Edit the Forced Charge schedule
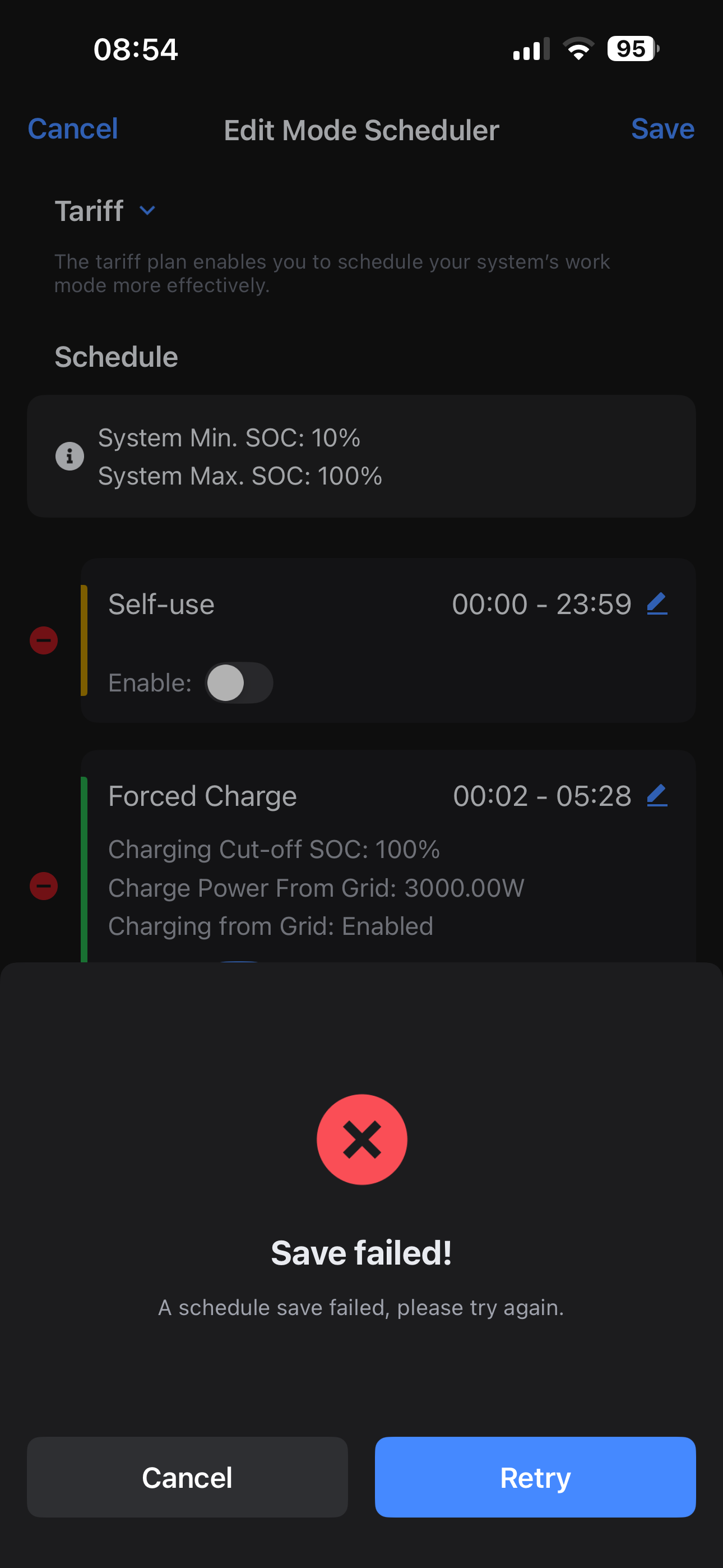Screen dimensions: 723x1568 tap(657, 796)
